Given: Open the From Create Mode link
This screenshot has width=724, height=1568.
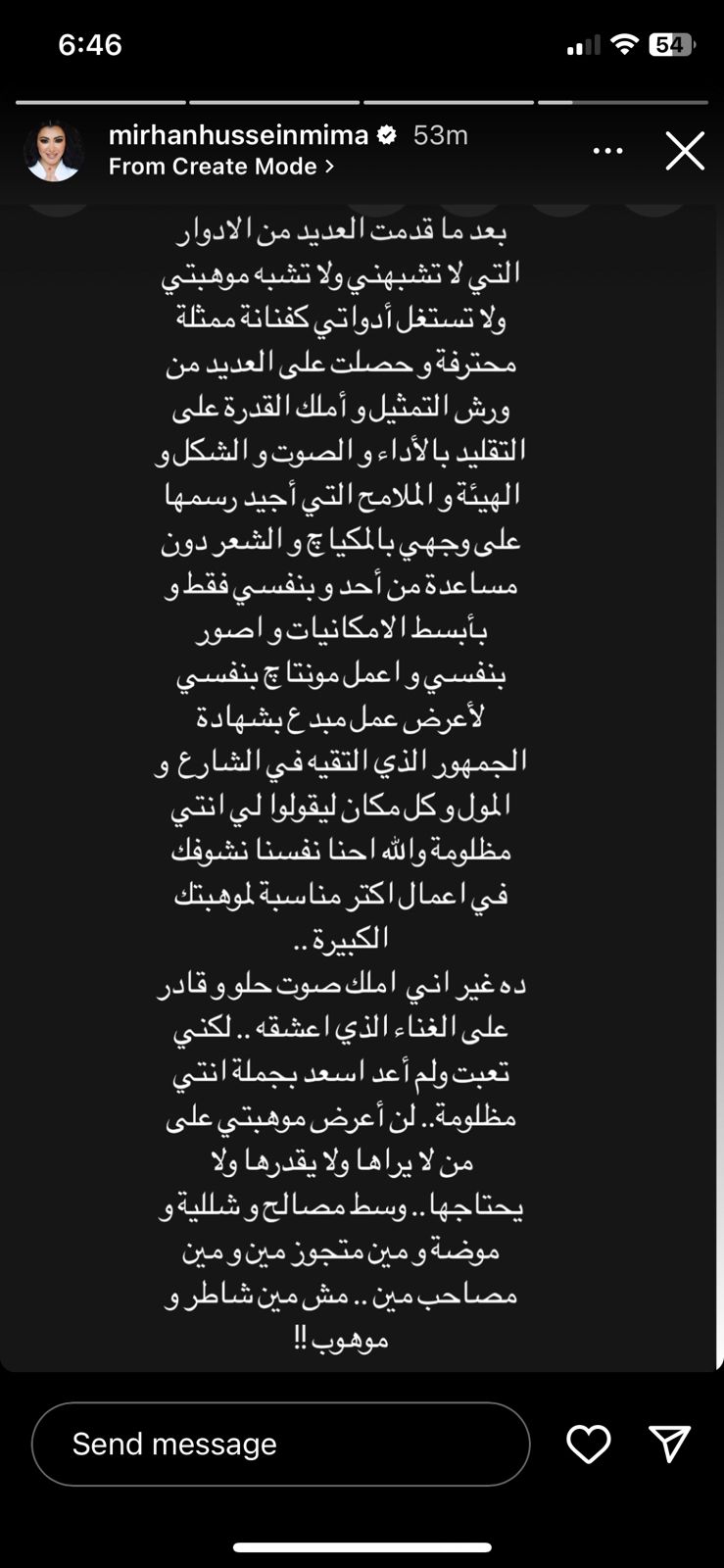Looking at the screenshot, I should [221, 167].
